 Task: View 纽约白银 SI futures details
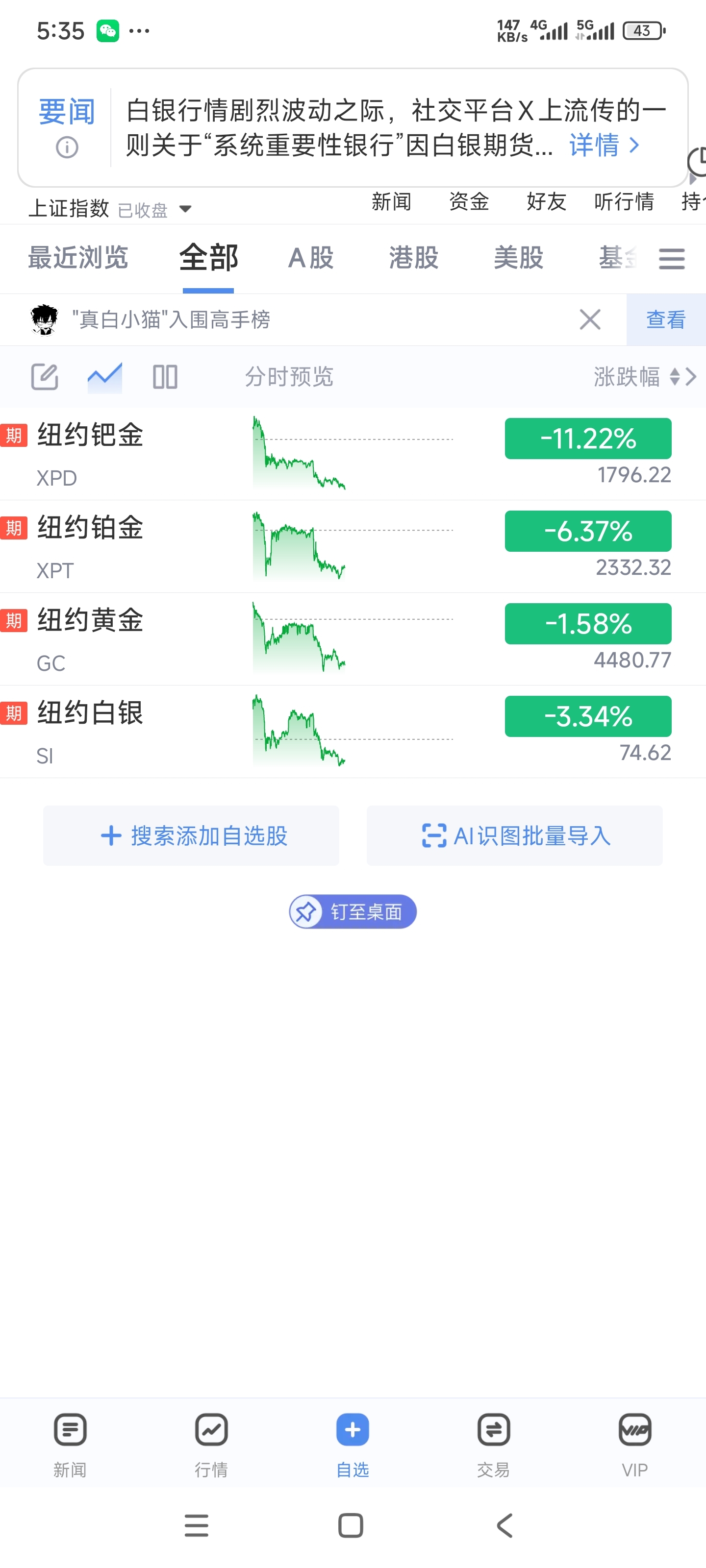point(90,732)
